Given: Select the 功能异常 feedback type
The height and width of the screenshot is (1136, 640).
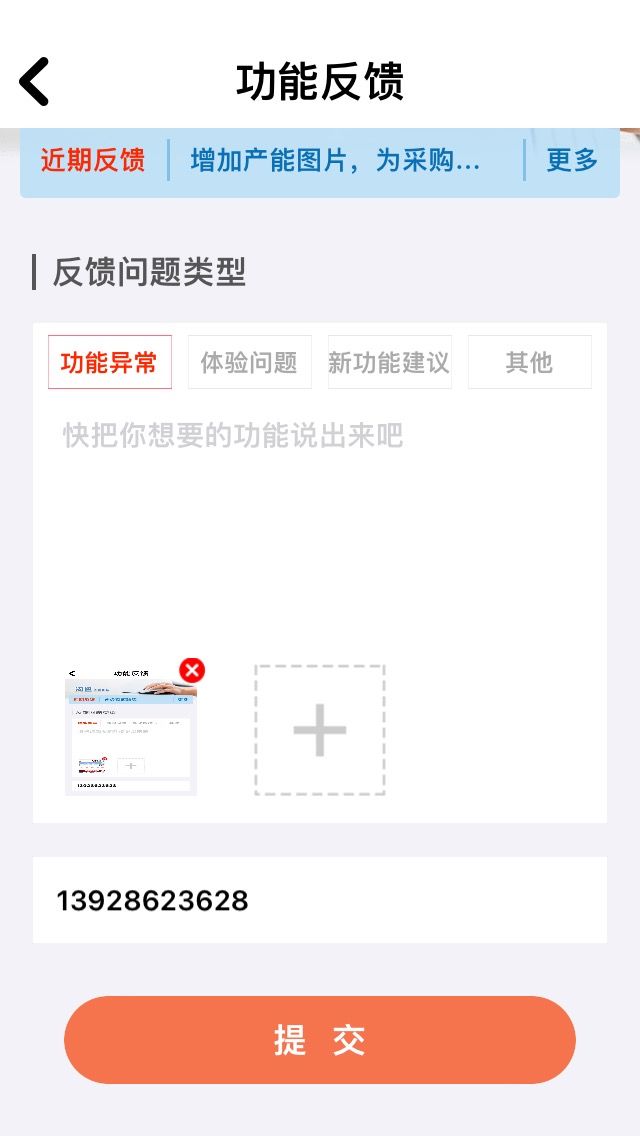Looking at the screenshot, I should click(x=109, y=362).
